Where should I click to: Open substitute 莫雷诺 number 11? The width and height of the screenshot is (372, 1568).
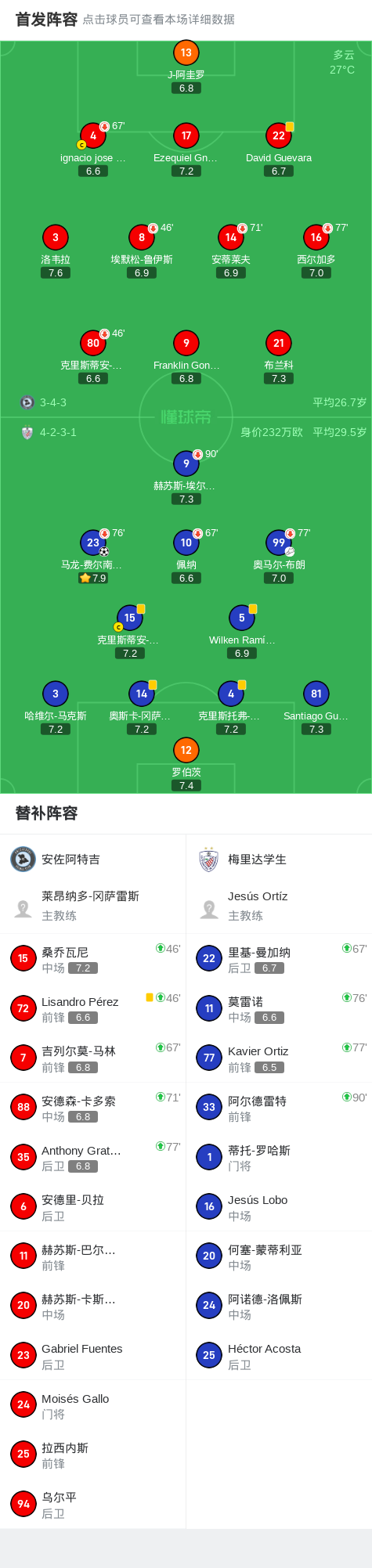(279, 1008)
